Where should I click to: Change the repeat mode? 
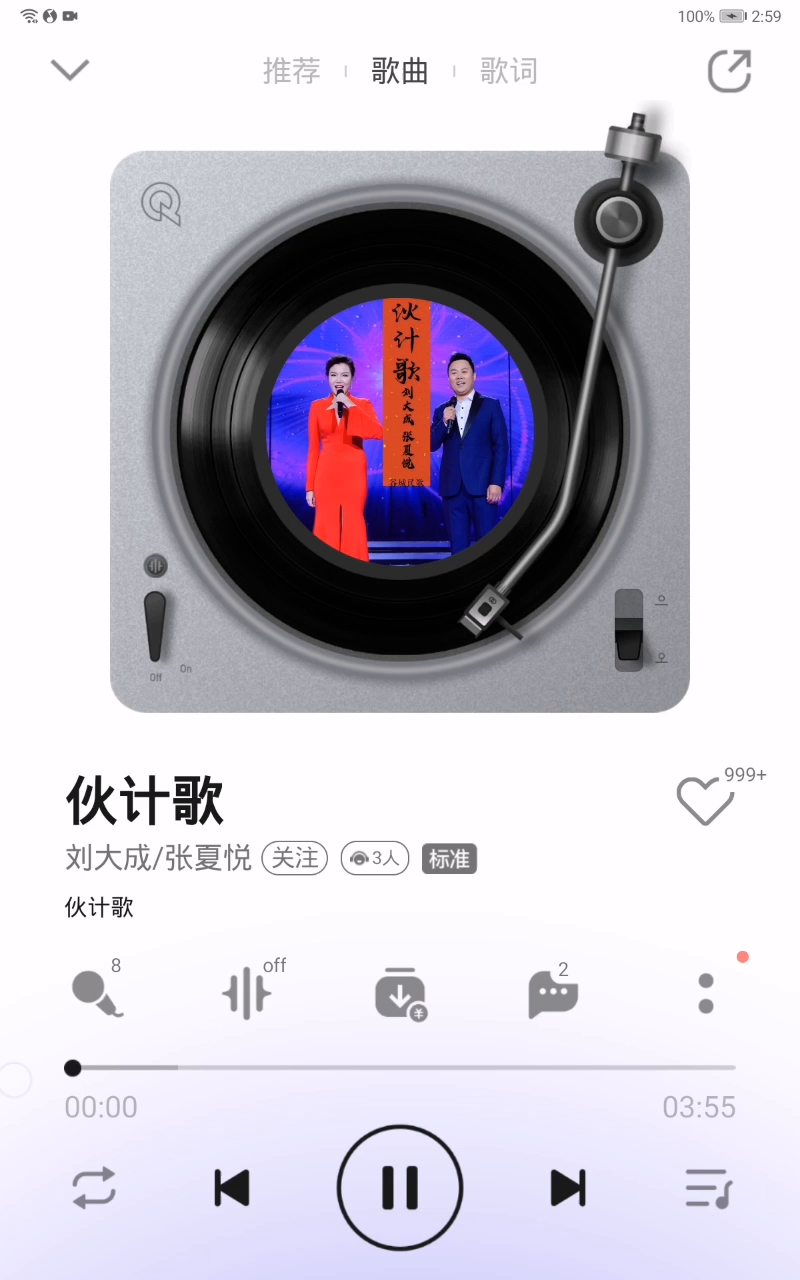[x=94, y=1188]
